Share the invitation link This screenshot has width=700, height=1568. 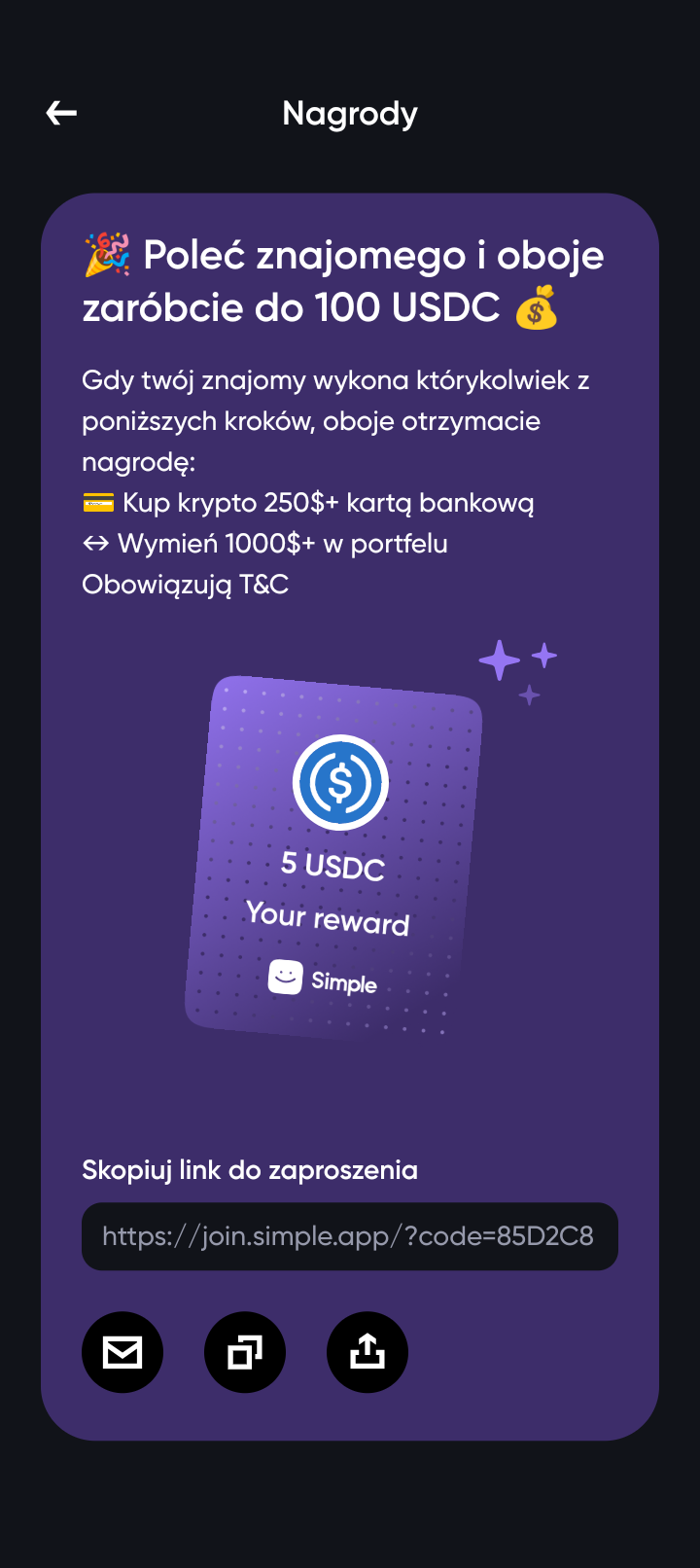pos(367,1352)
